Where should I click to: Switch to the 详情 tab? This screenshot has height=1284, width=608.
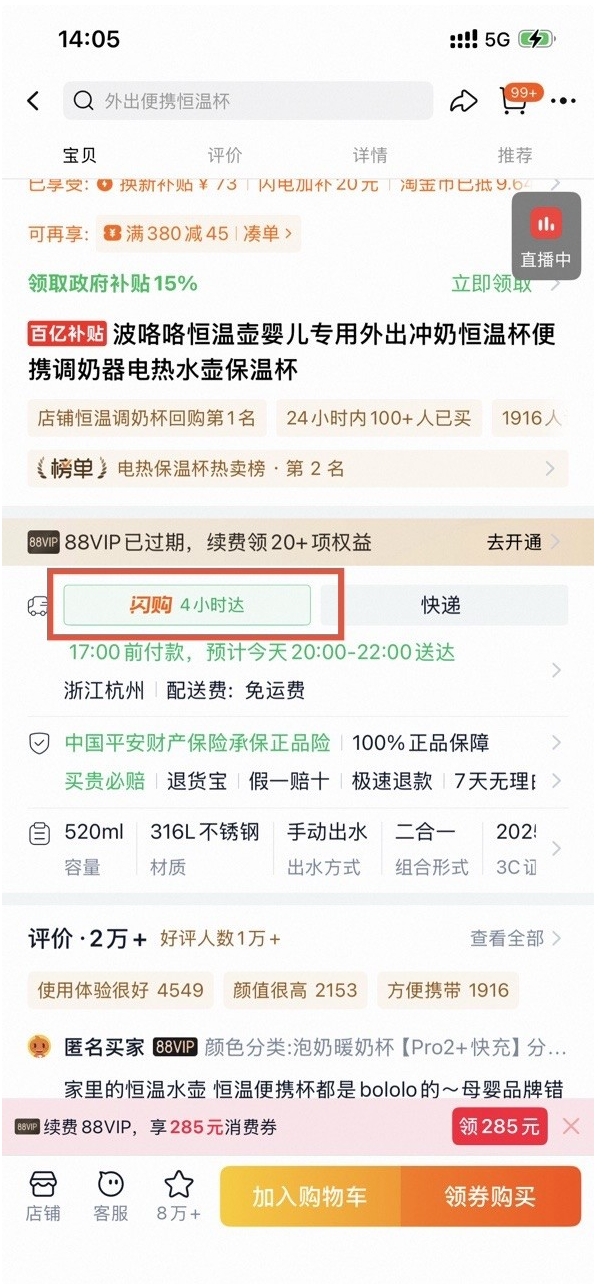(370, 155)
